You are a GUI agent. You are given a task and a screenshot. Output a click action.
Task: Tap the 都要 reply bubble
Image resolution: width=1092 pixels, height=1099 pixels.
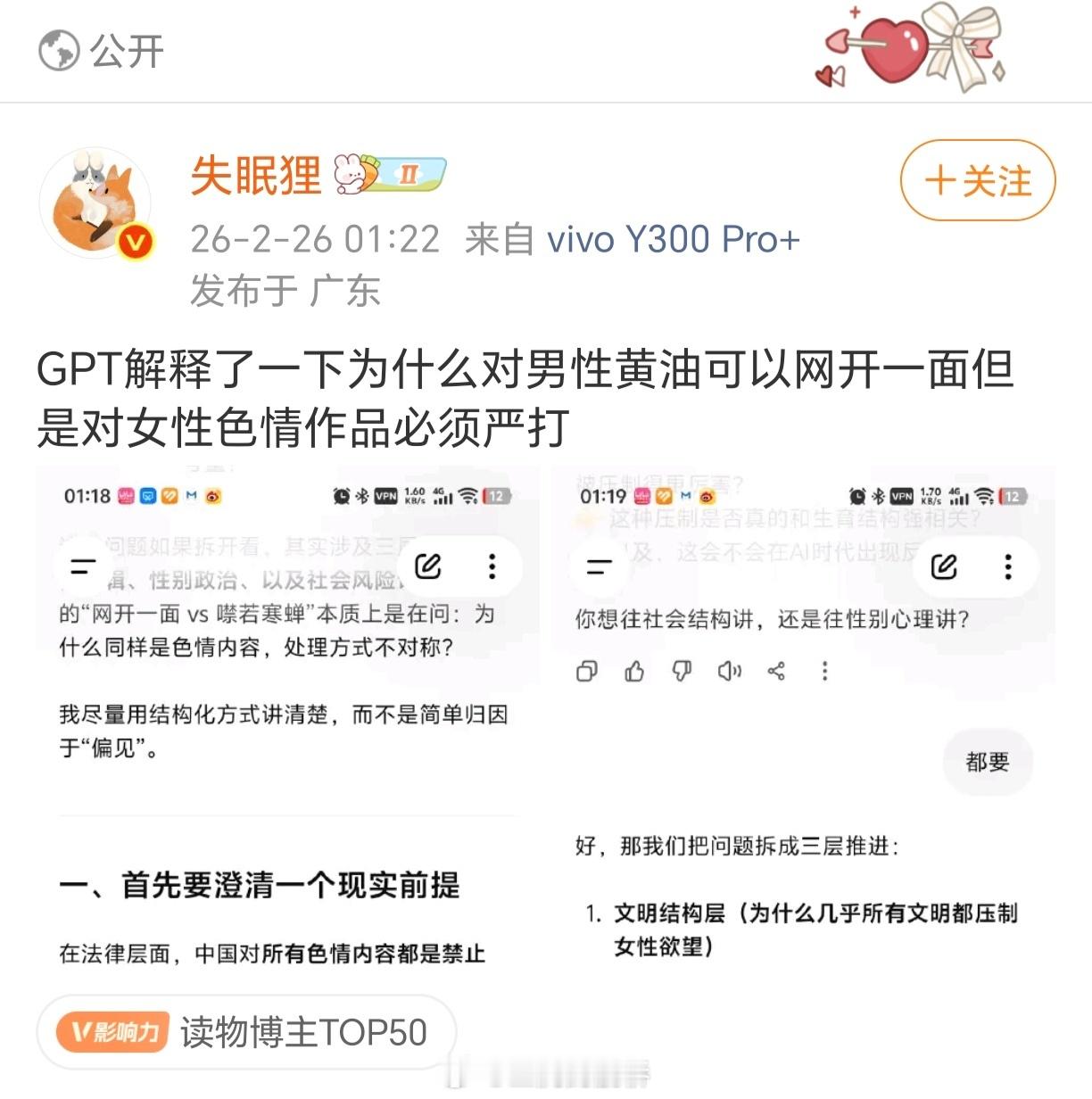[x=987, y=761]
